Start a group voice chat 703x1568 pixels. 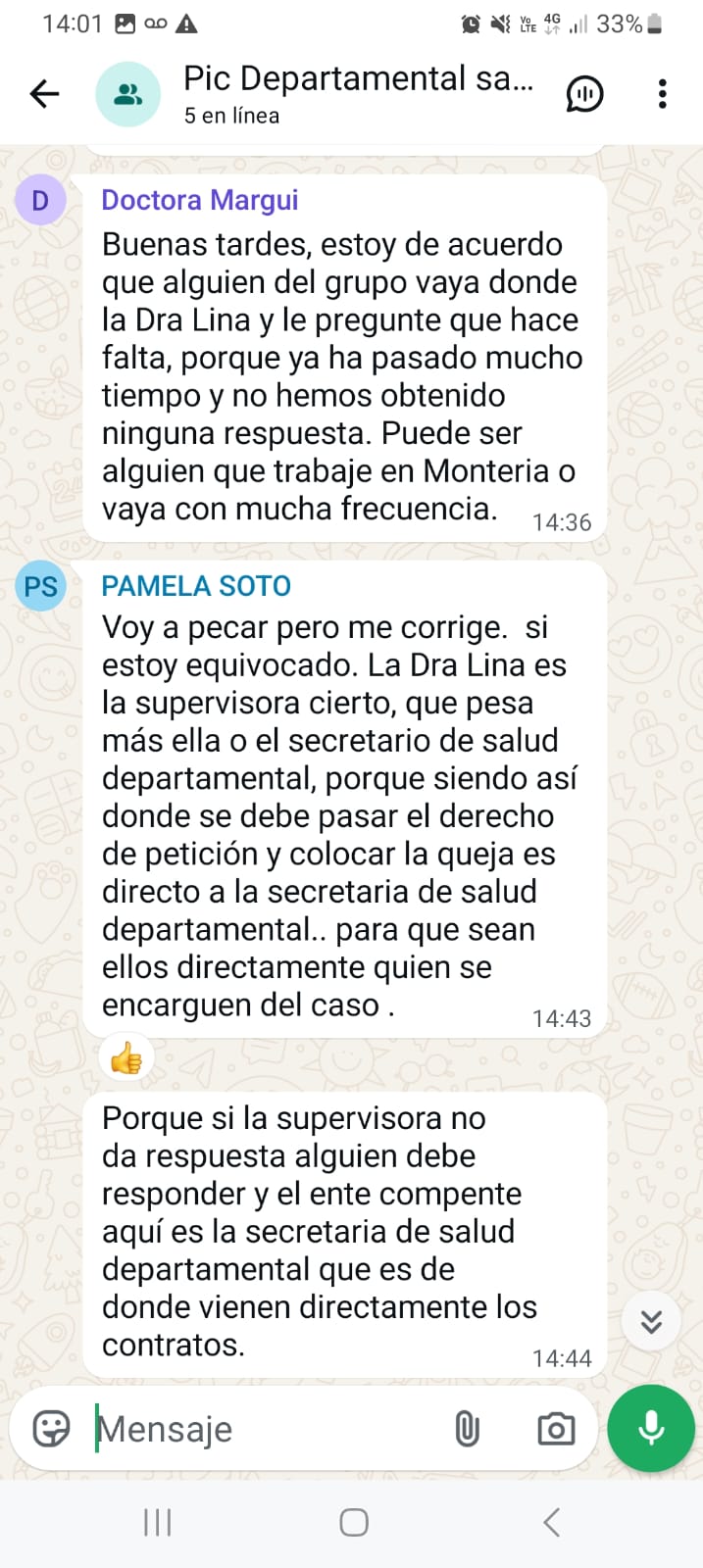584,94
